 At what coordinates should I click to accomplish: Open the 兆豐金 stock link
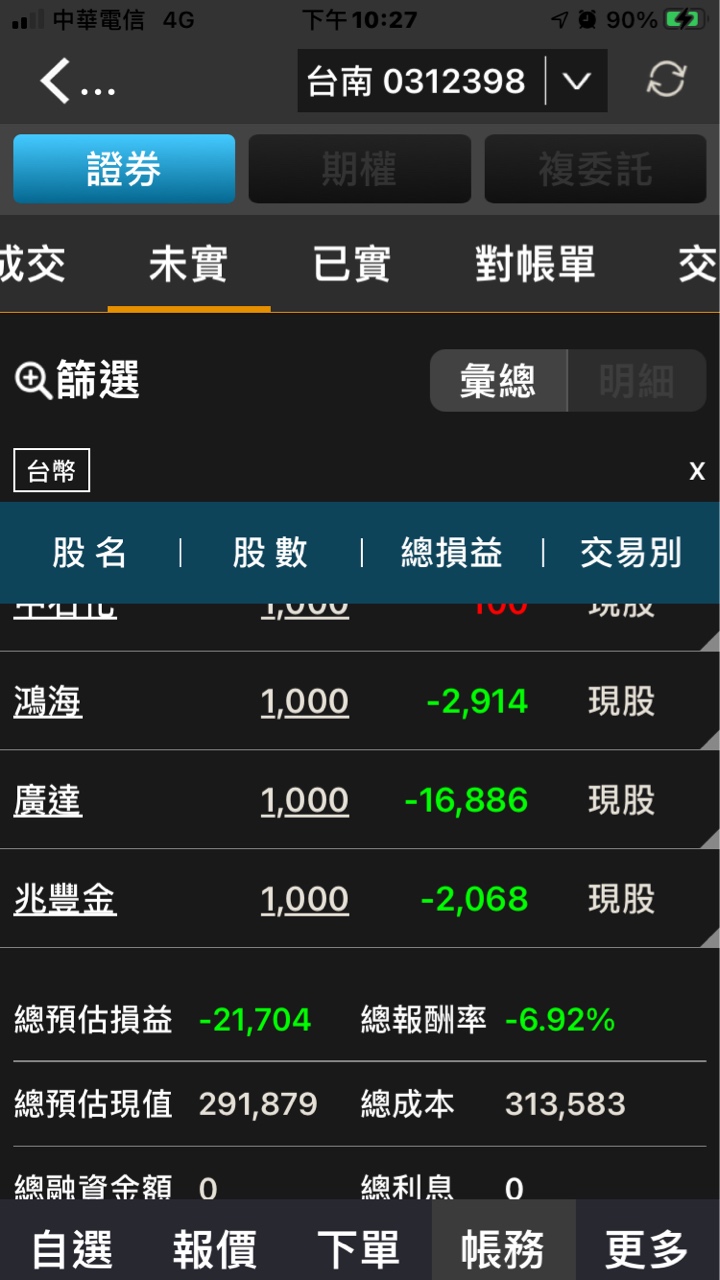coord(65,899)
